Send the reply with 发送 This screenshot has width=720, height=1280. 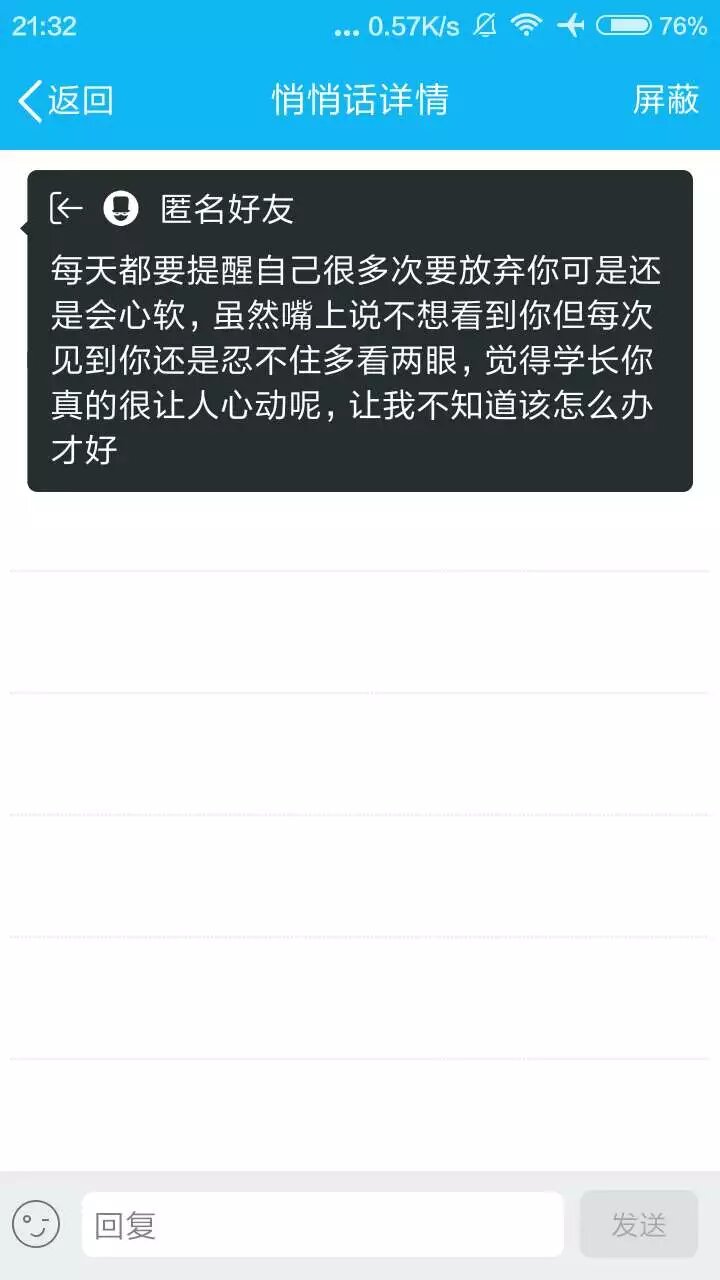pyautogui.click(x=638, y=1224)
